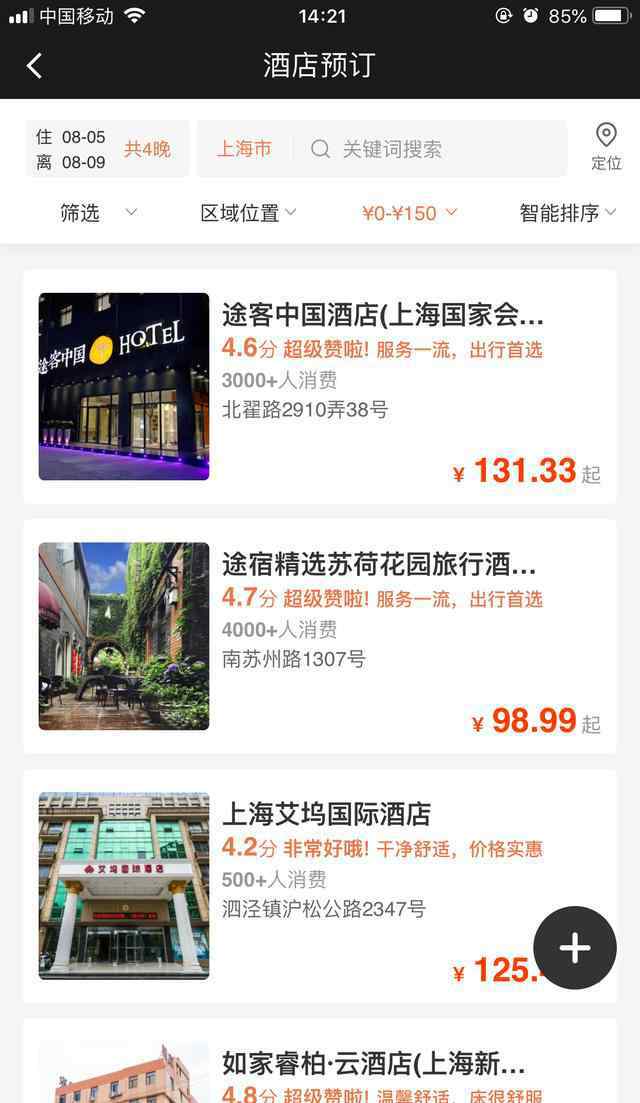This screenshot has width=640, height=1103.
Task: Open the 智能排序 sorting options
Action: (x=567, y=213)
